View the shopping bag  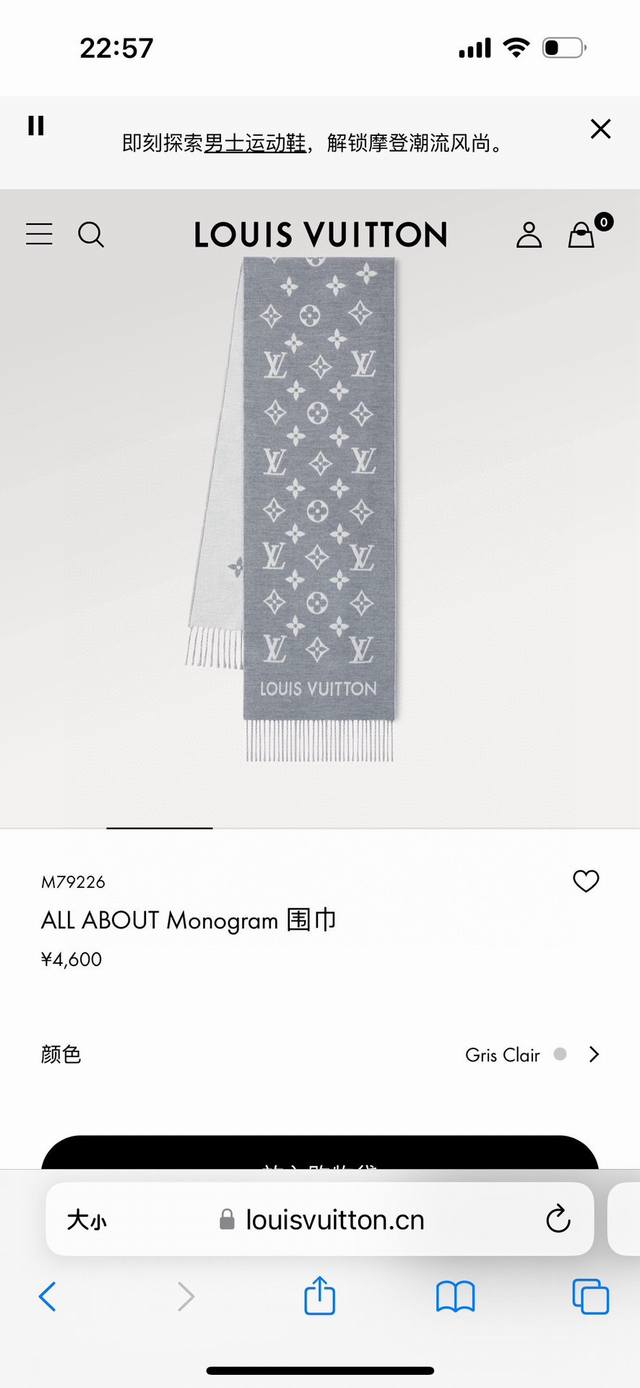coord(582,234)
